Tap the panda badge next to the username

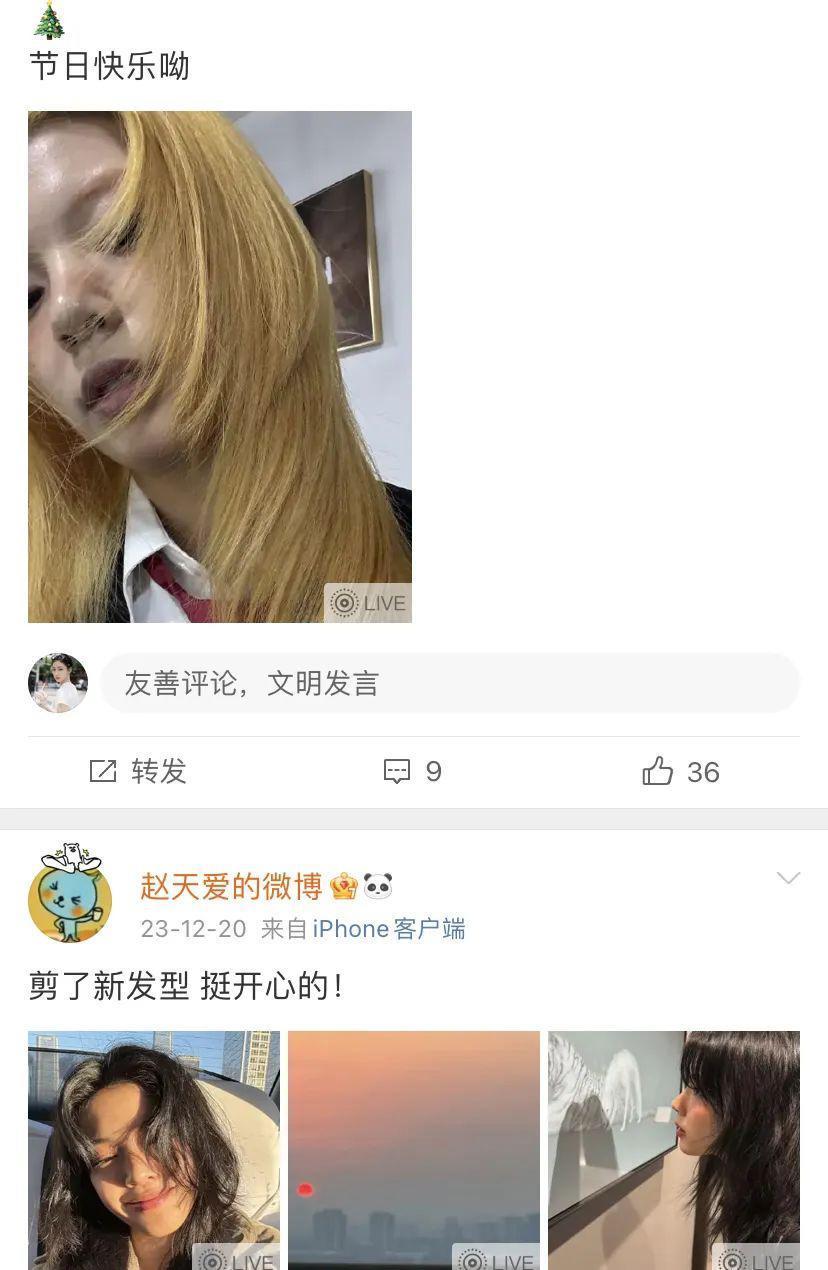(375, 886)
